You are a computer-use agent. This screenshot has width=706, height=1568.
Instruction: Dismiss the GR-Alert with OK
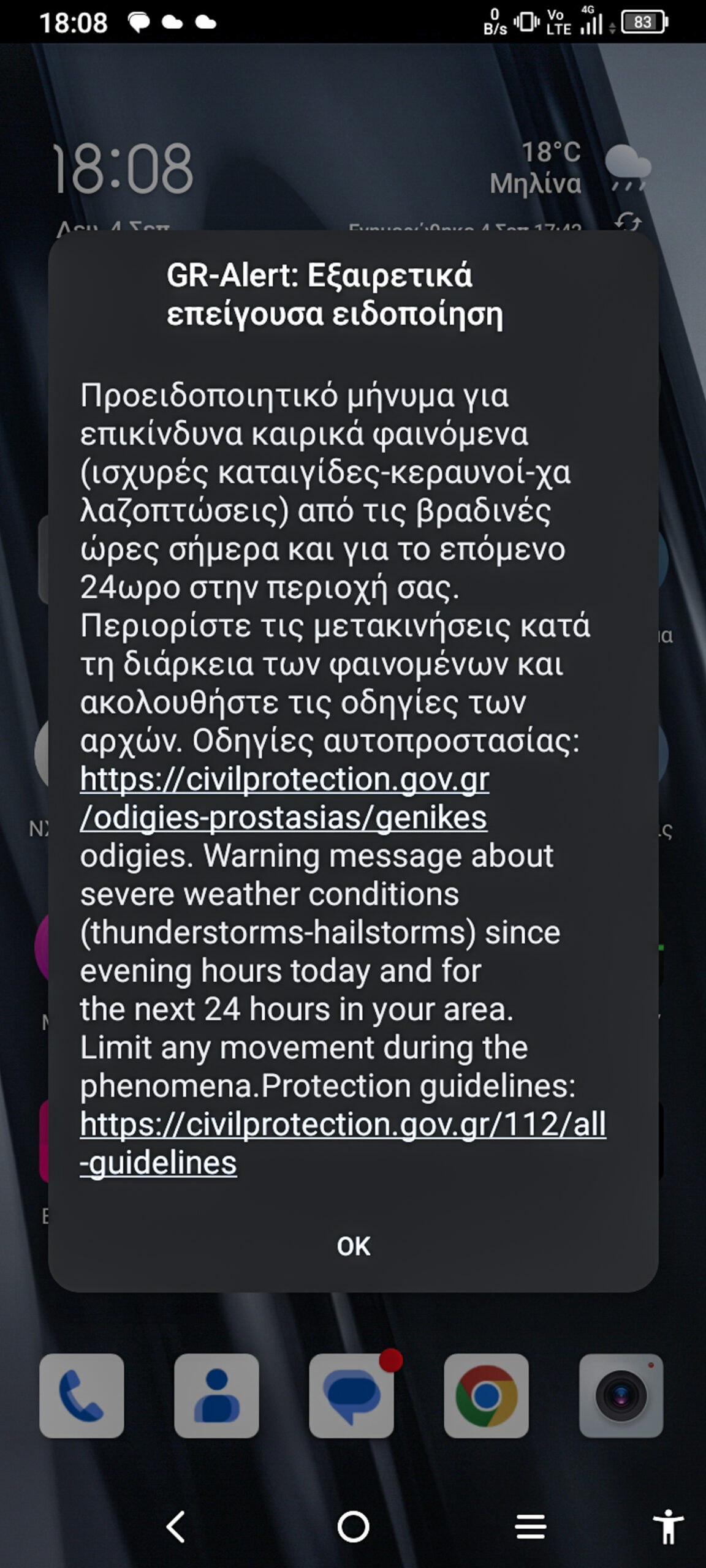point(353,1246)
